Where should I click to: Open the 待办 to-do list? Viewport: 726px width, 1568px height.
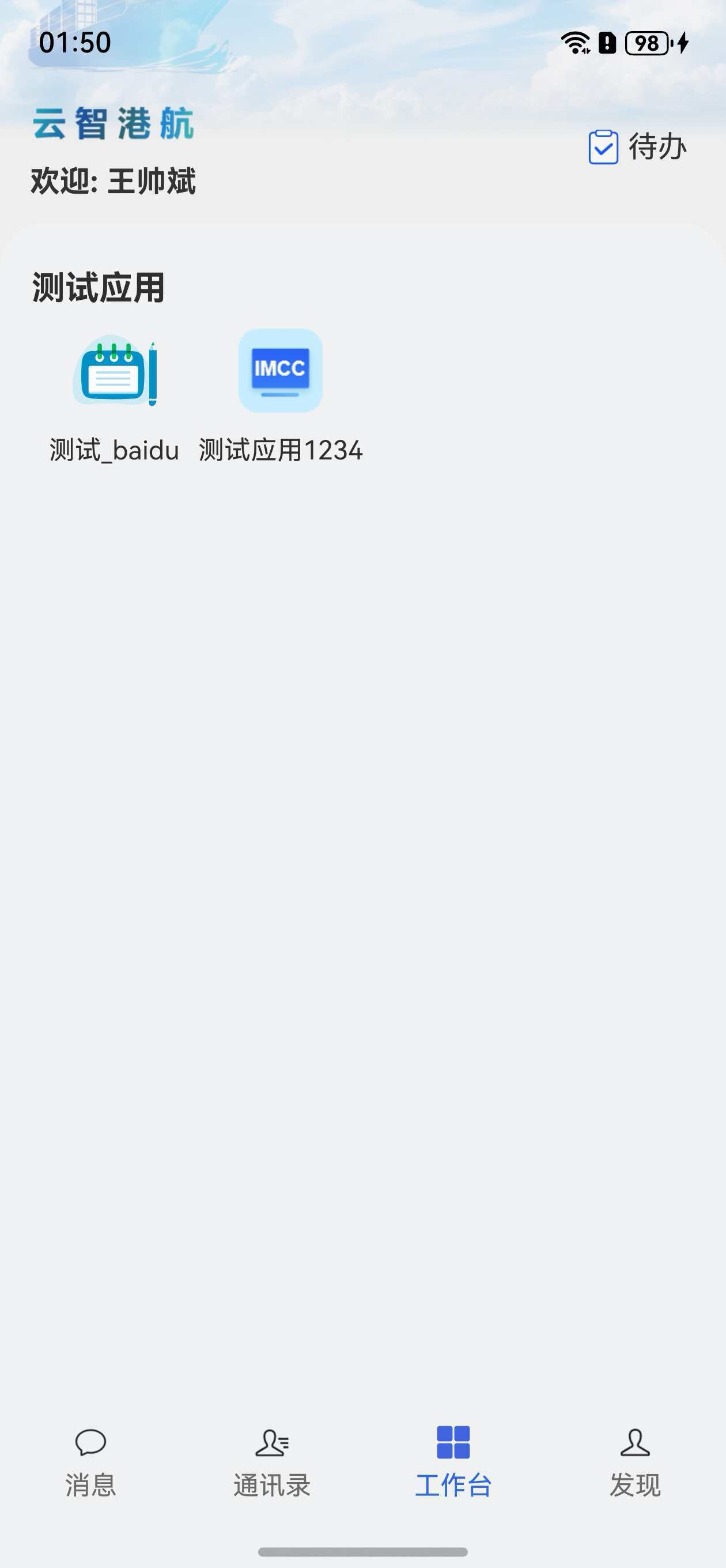tap(637, 146)
